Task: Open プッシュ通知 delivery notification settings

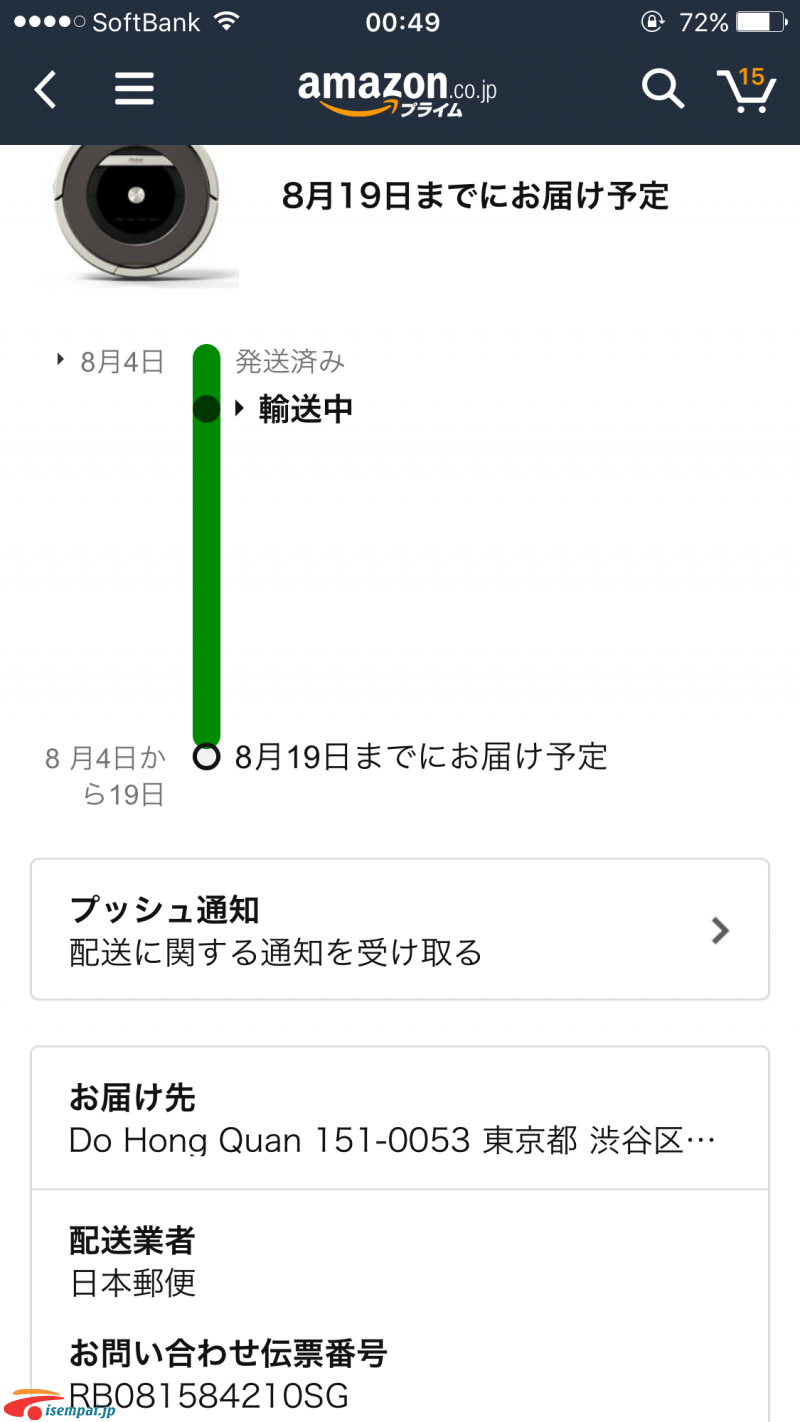Action: [400, 929]
